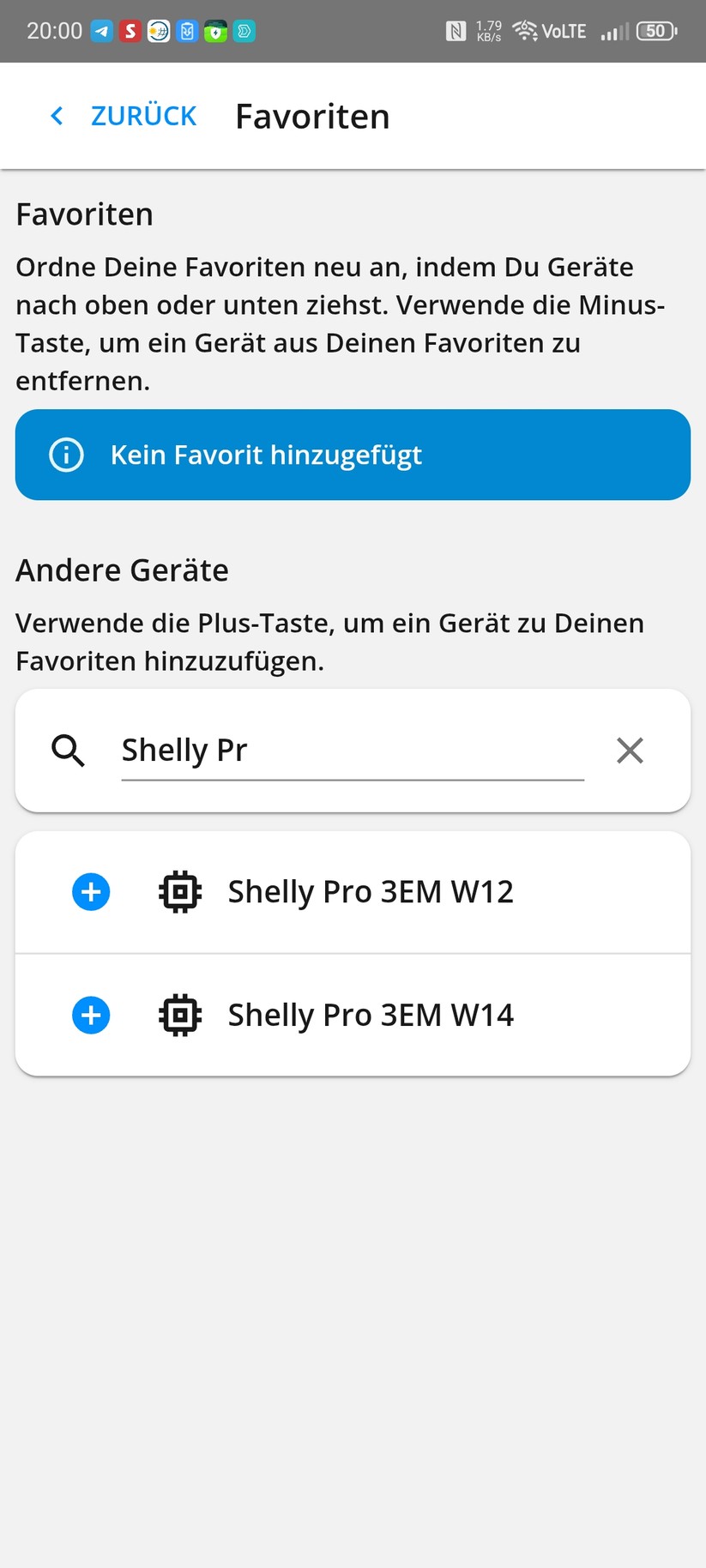Click the chip icon next to Shelly Pro 3EM W14
The image size is (706, 1568).
click(x=178, y=1015)
